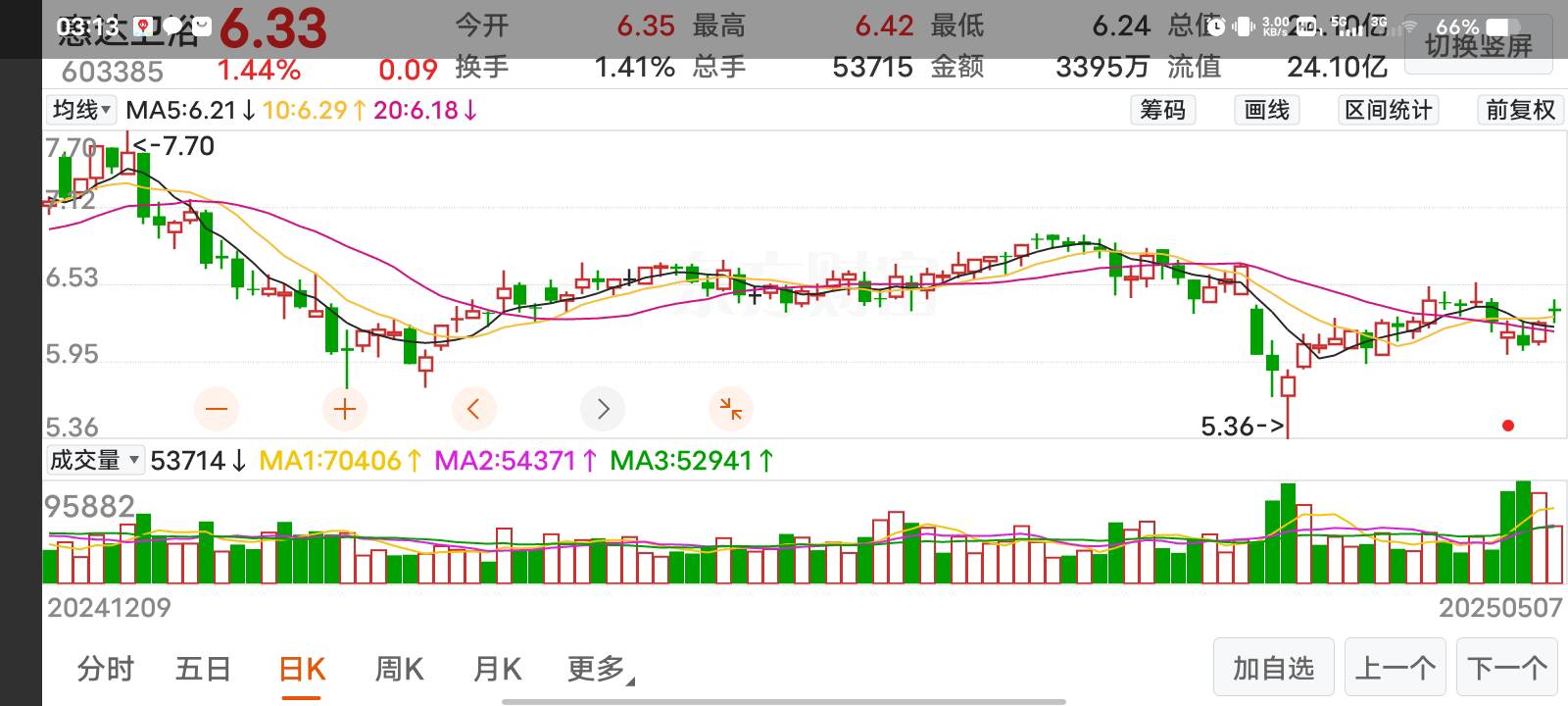Switch to the 周K tab
Viewport: 1568px width, 706px height.
399,669
